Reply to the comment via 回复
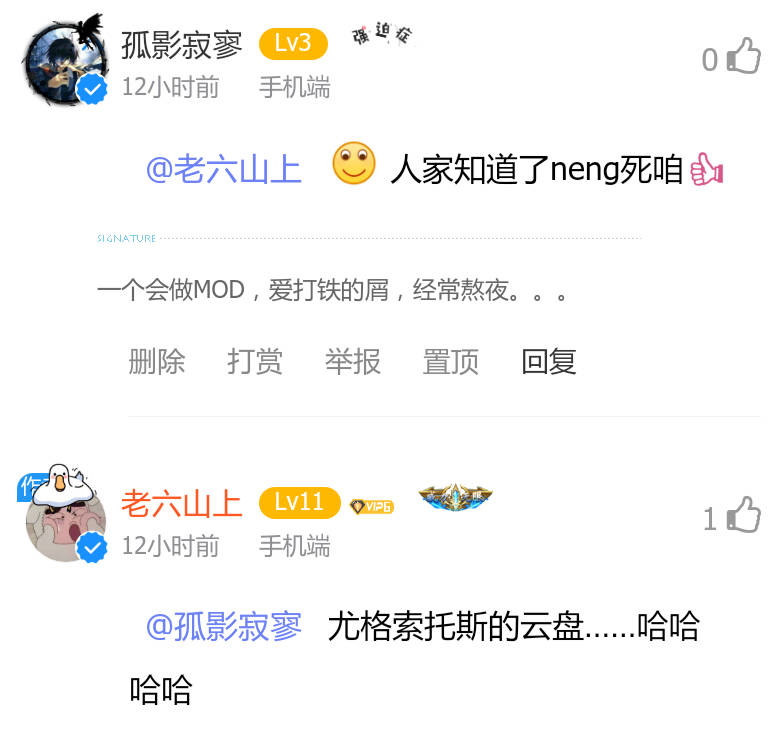The width and height of the screenshot is (779, 743). (549, 361)
